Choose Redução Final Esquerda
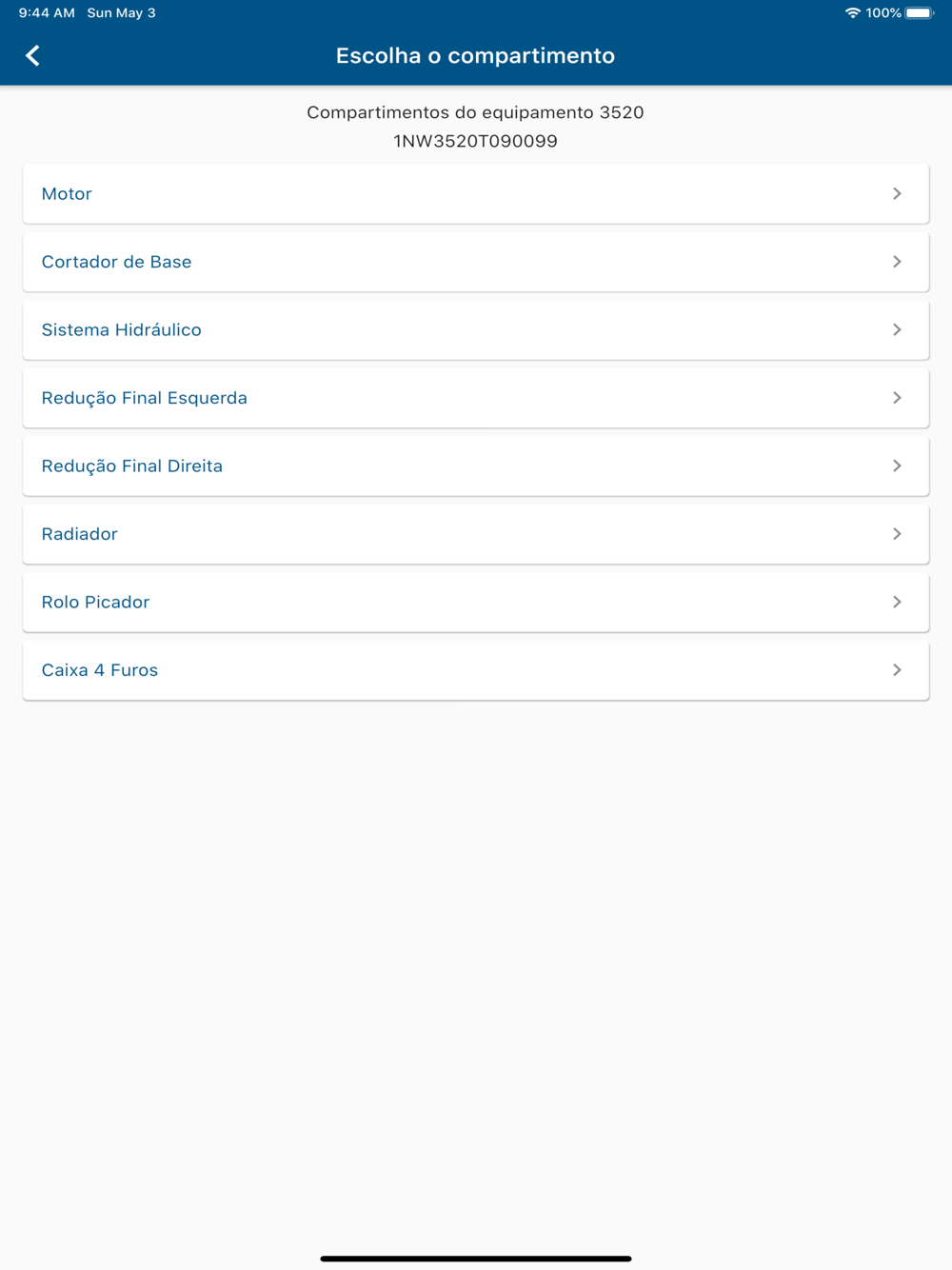Screen dimensions: 952x1270 tap(476, 398)
